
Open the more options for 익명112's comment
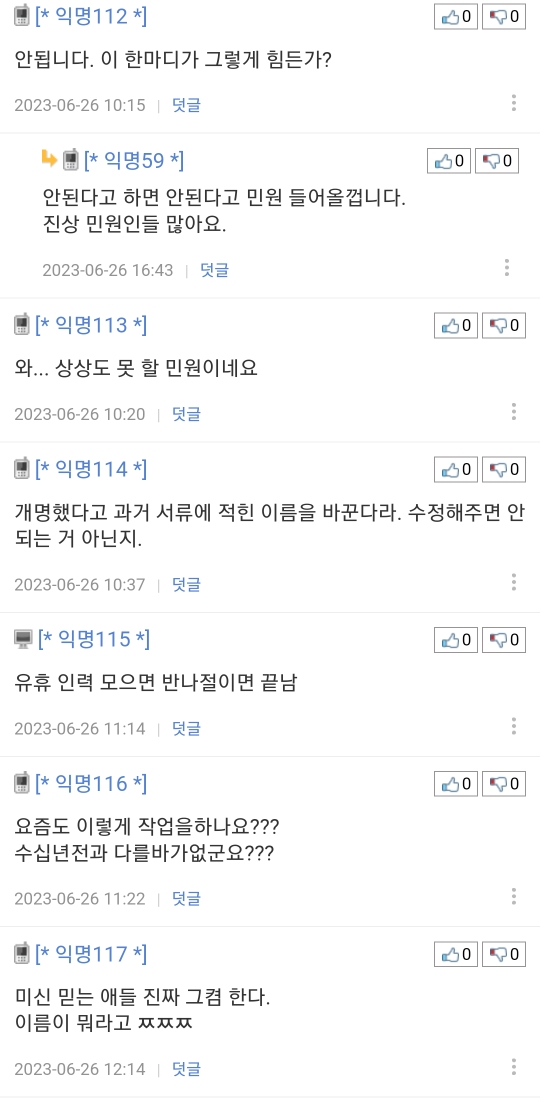click(x=514, y=103)
